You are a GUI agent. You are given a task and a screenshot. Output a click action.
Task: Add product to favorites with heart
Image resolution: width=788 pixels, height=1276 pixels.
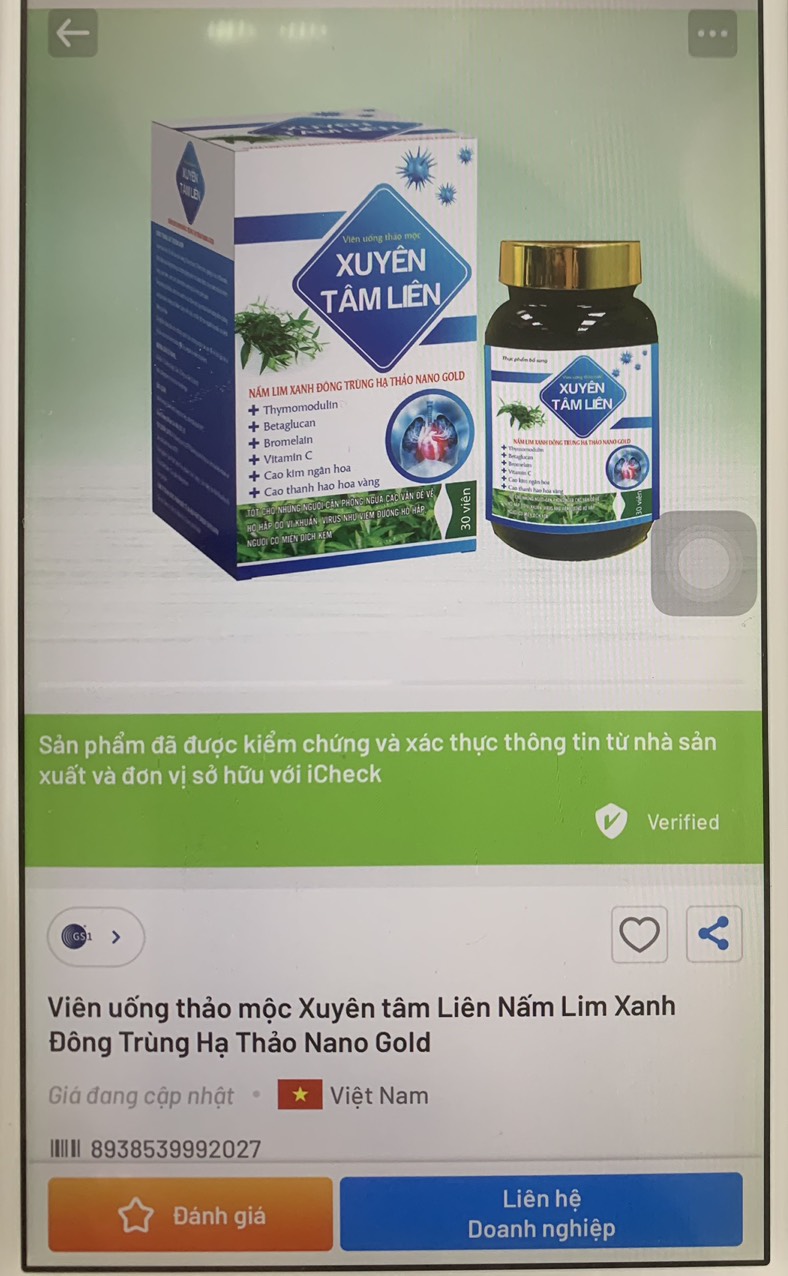[x=639, y=935]
